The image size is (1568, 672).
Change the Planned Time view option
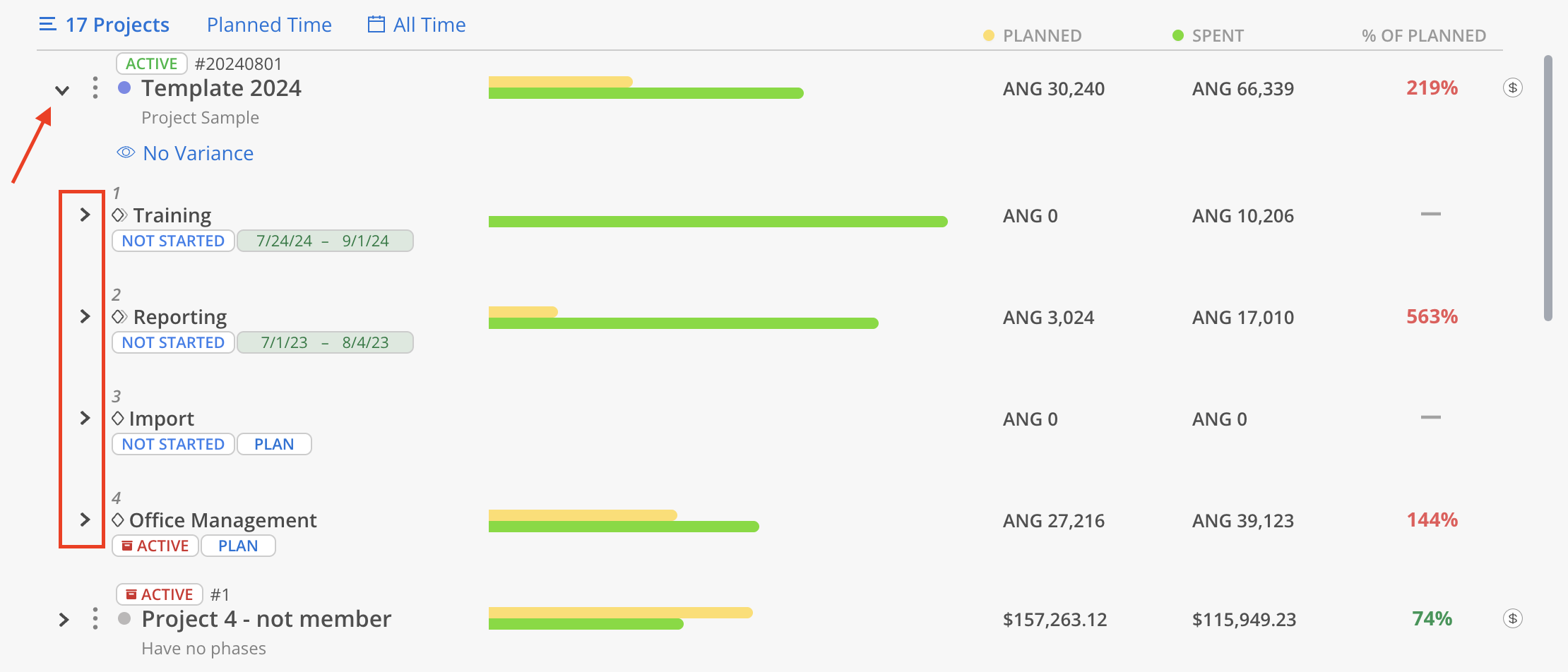click(269, 25)
